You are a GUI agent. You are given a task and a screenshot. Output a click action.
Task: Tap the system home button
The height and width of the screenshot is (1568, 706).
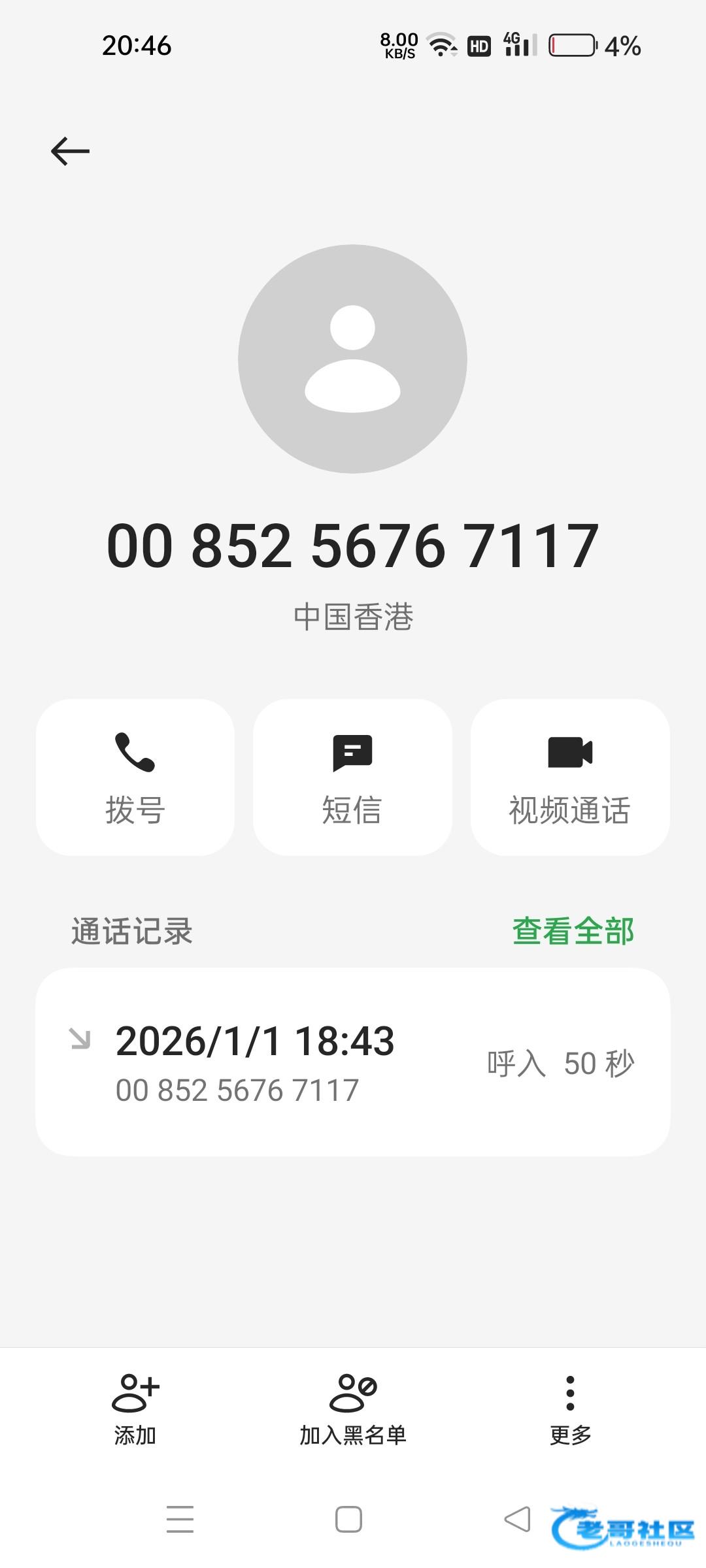(348, 1520)
